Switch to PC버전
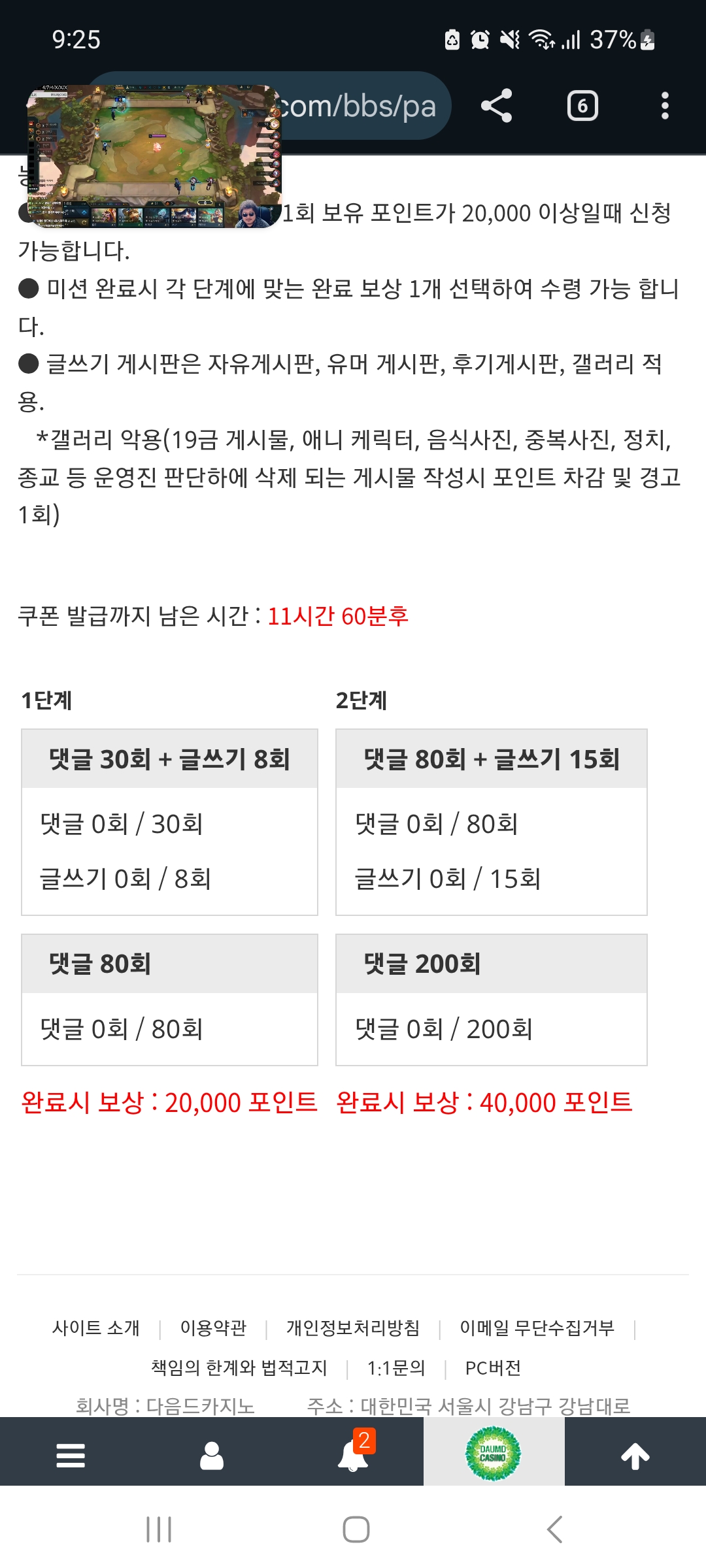Image resolution: width=706 pixels, height=1568 pixels. (x=493, y=1368)
